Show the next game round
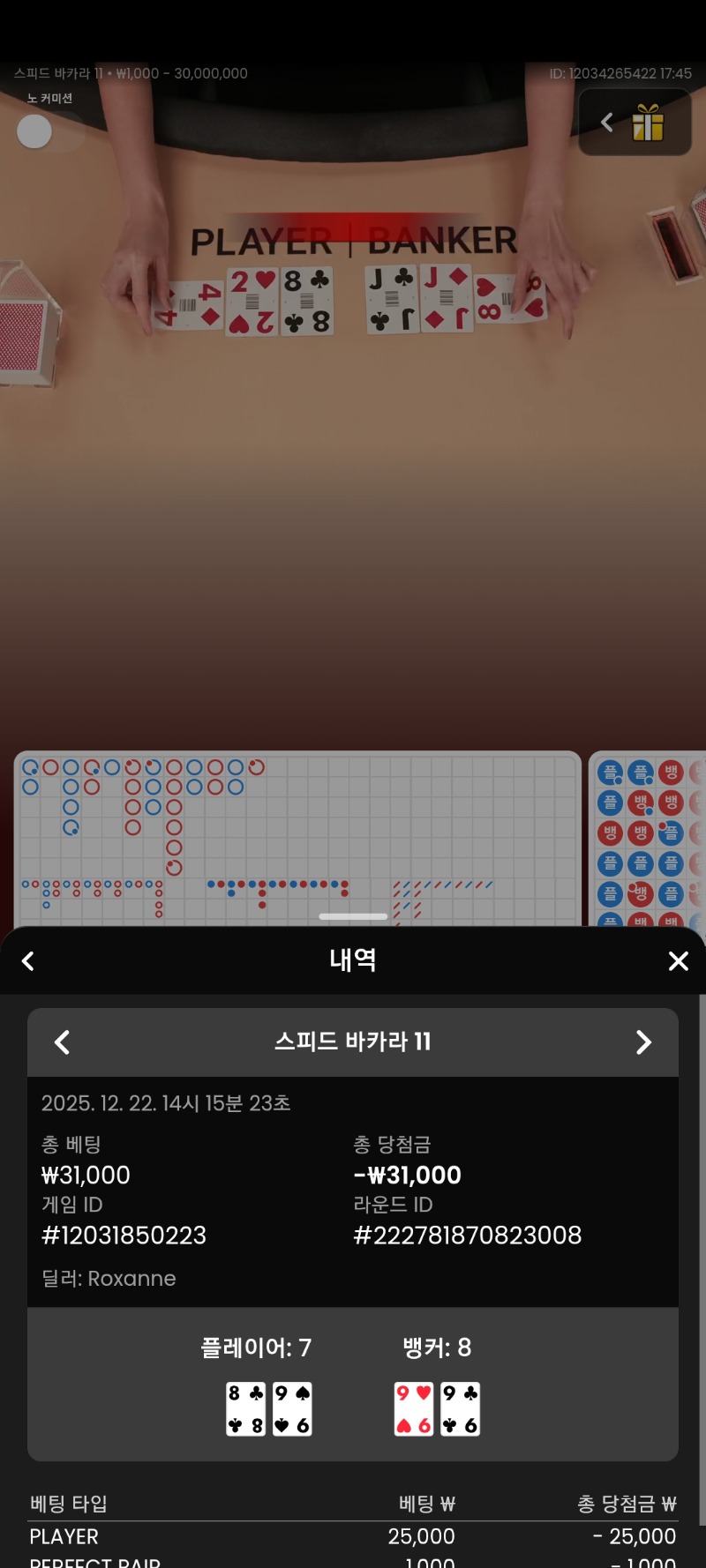Viewport: 706px width, 1568px height. pyautogui.click(x=643, y=1042)
